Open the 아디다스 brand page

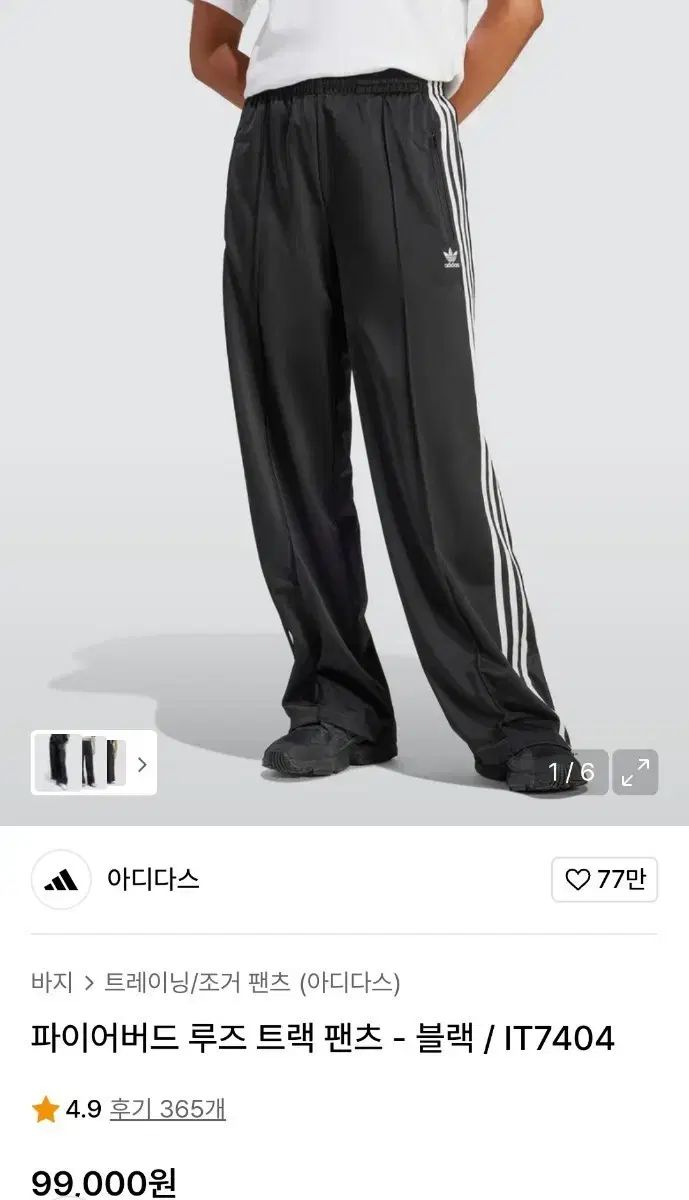pyautogui.click(x=153, y=880)
